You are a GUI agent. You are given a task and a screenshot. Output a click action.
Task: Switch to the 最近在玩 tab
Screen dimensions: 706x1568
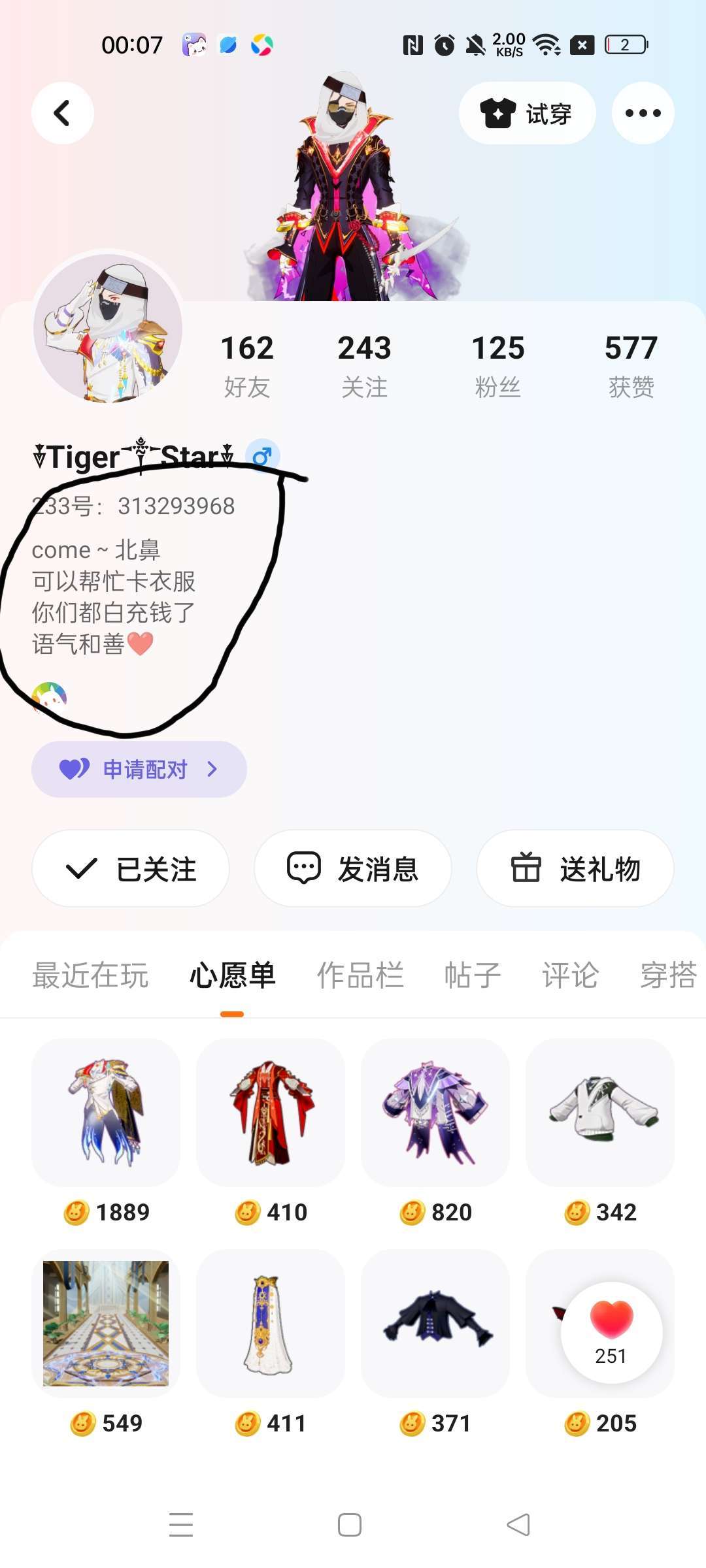coord(90,975)
